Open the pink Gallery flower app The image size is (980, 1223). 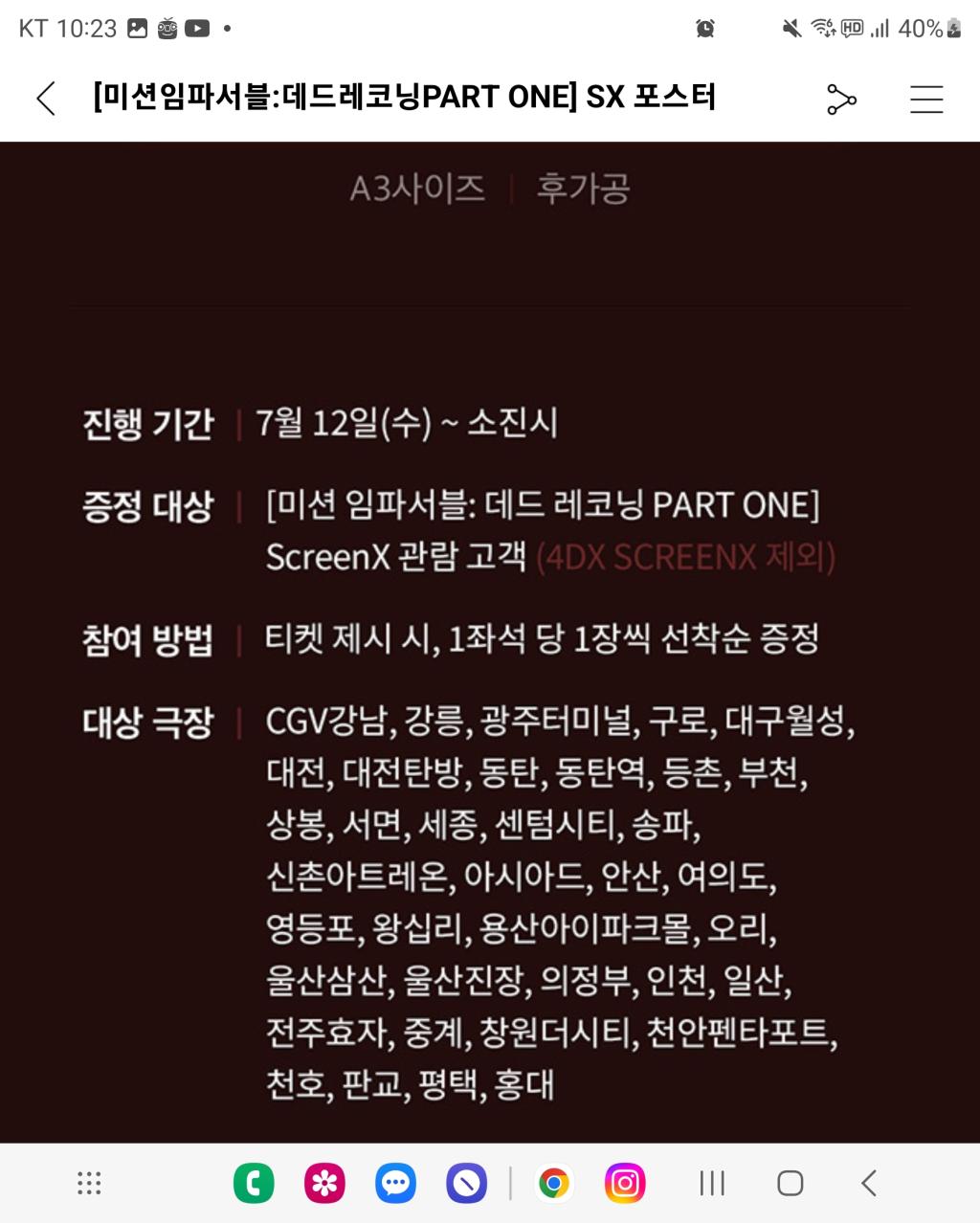pos(324,1184)
